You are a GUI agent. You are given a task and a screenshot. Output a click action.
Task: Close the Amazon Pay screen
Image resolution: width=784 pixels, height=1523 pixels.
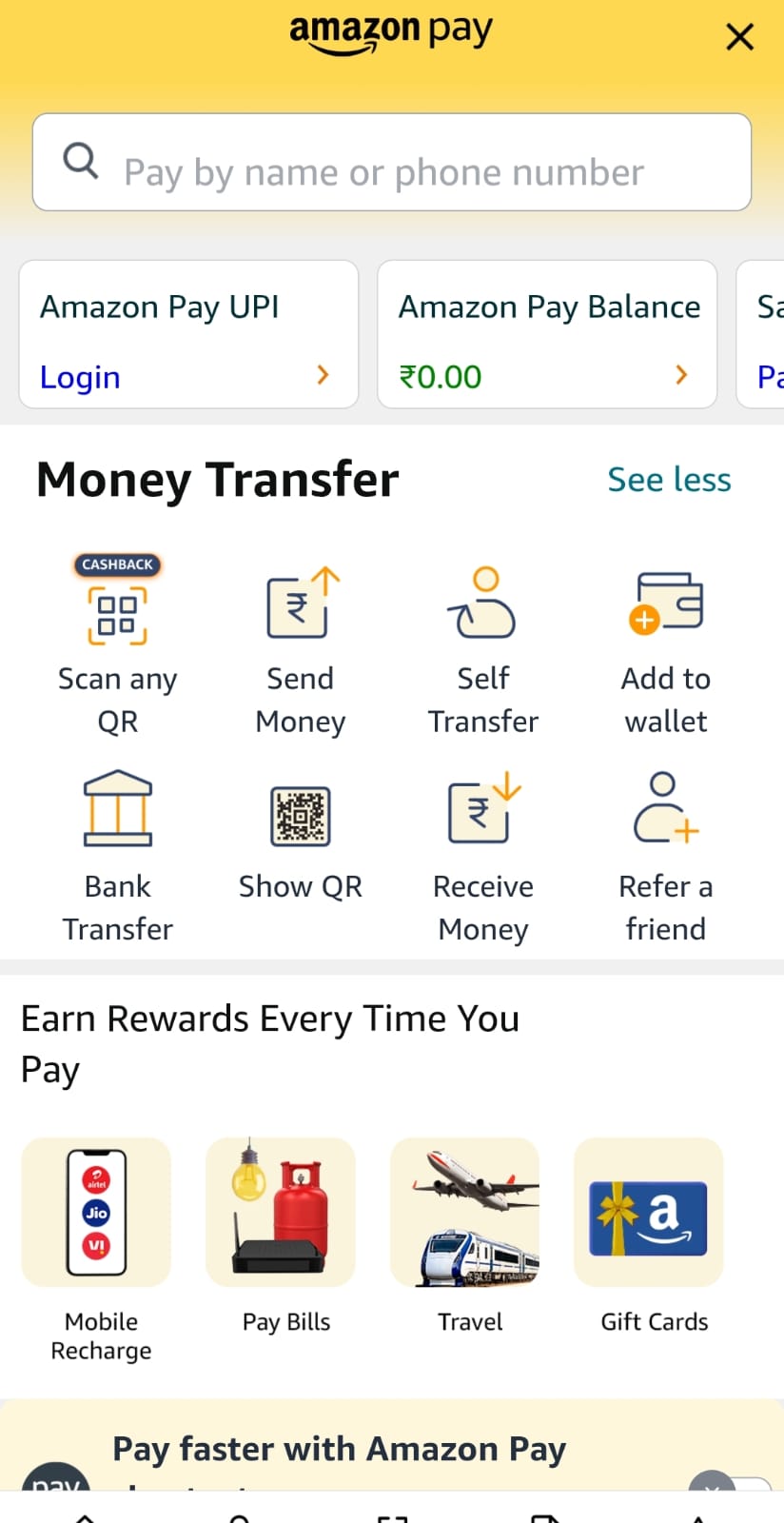(739, 37)
